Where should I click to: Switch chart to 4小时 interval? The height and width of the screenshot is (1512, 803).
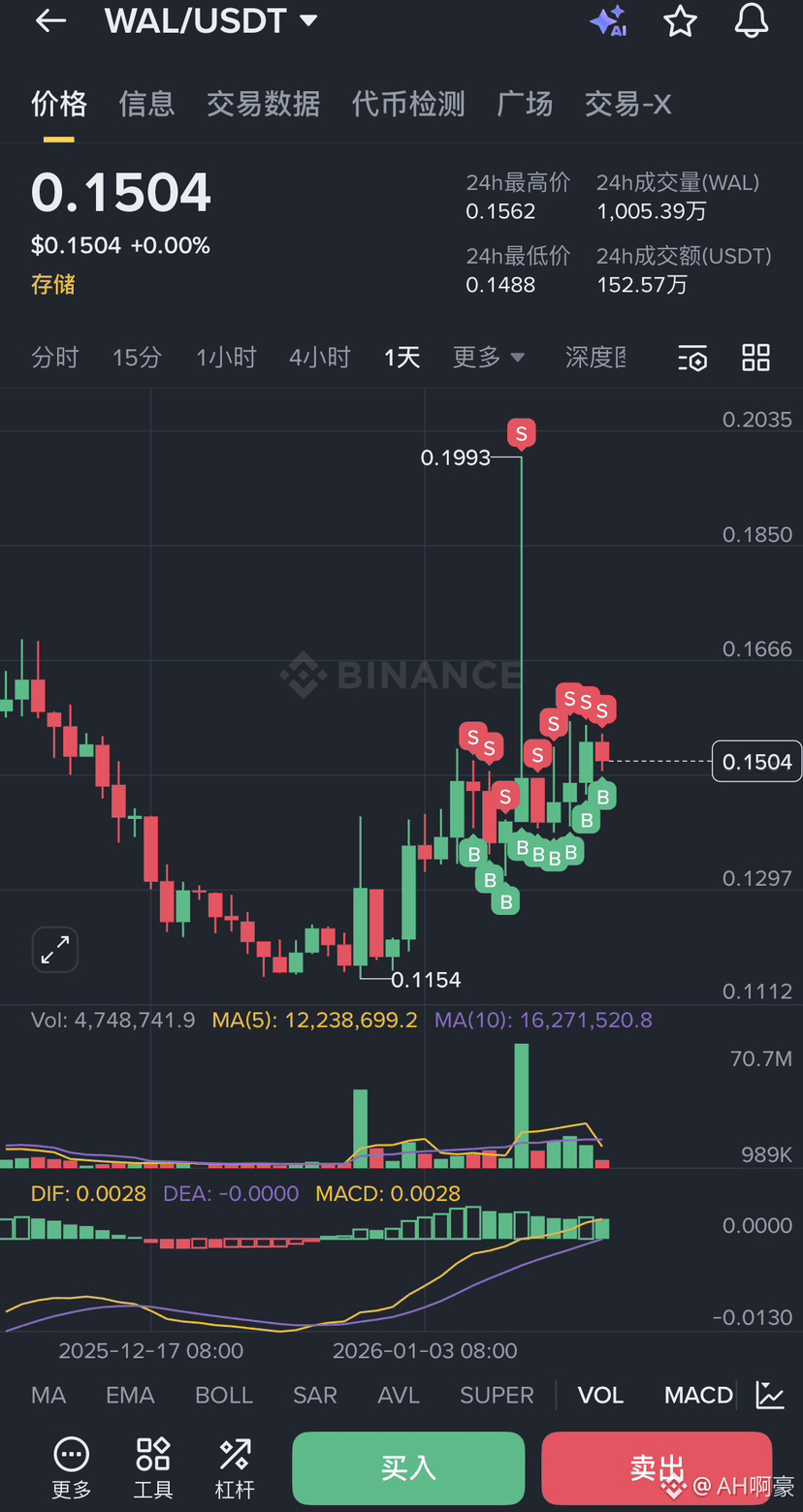(319, 357)
